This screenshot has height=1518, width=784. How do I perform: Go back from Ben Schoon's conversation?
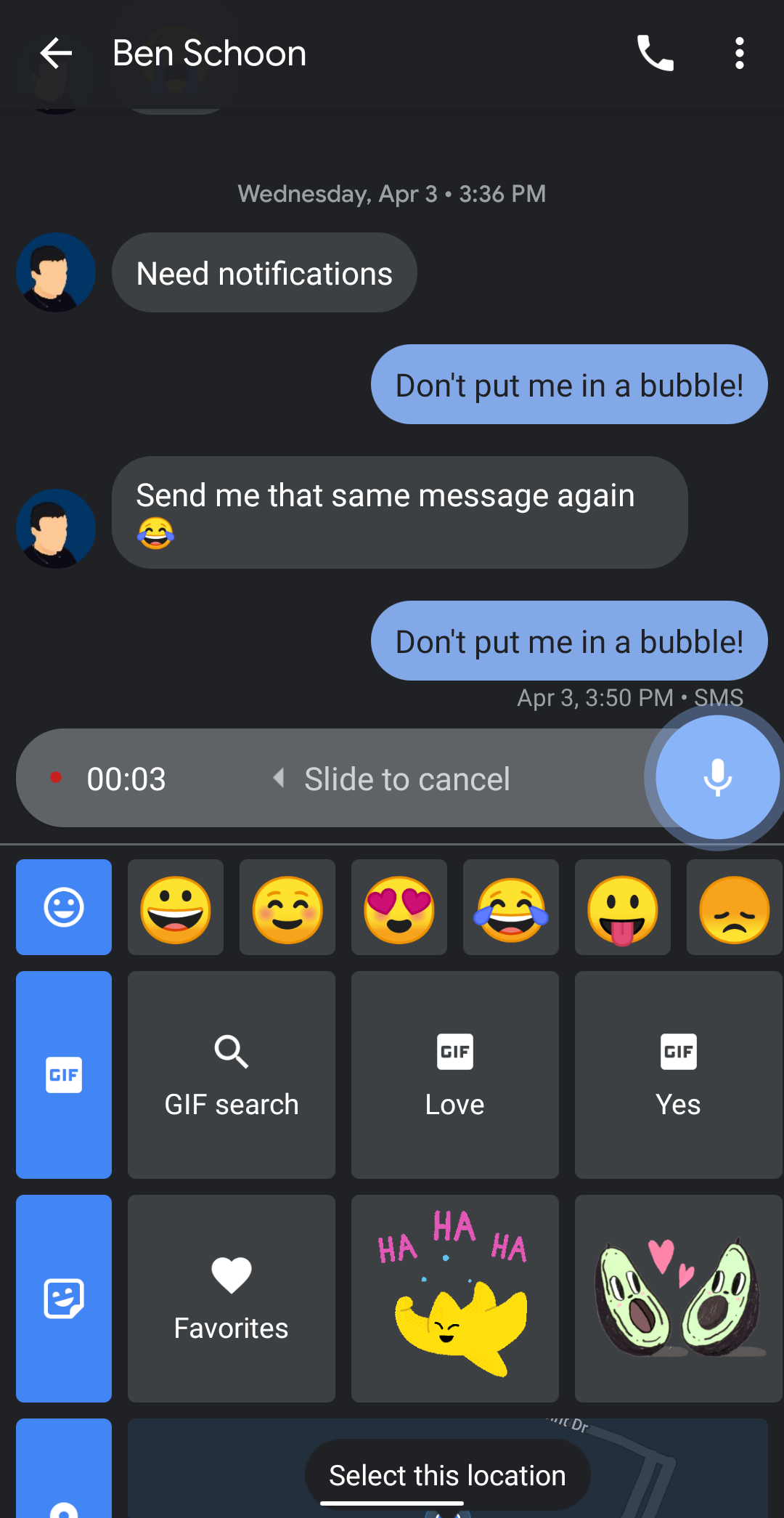coord(56,53)
